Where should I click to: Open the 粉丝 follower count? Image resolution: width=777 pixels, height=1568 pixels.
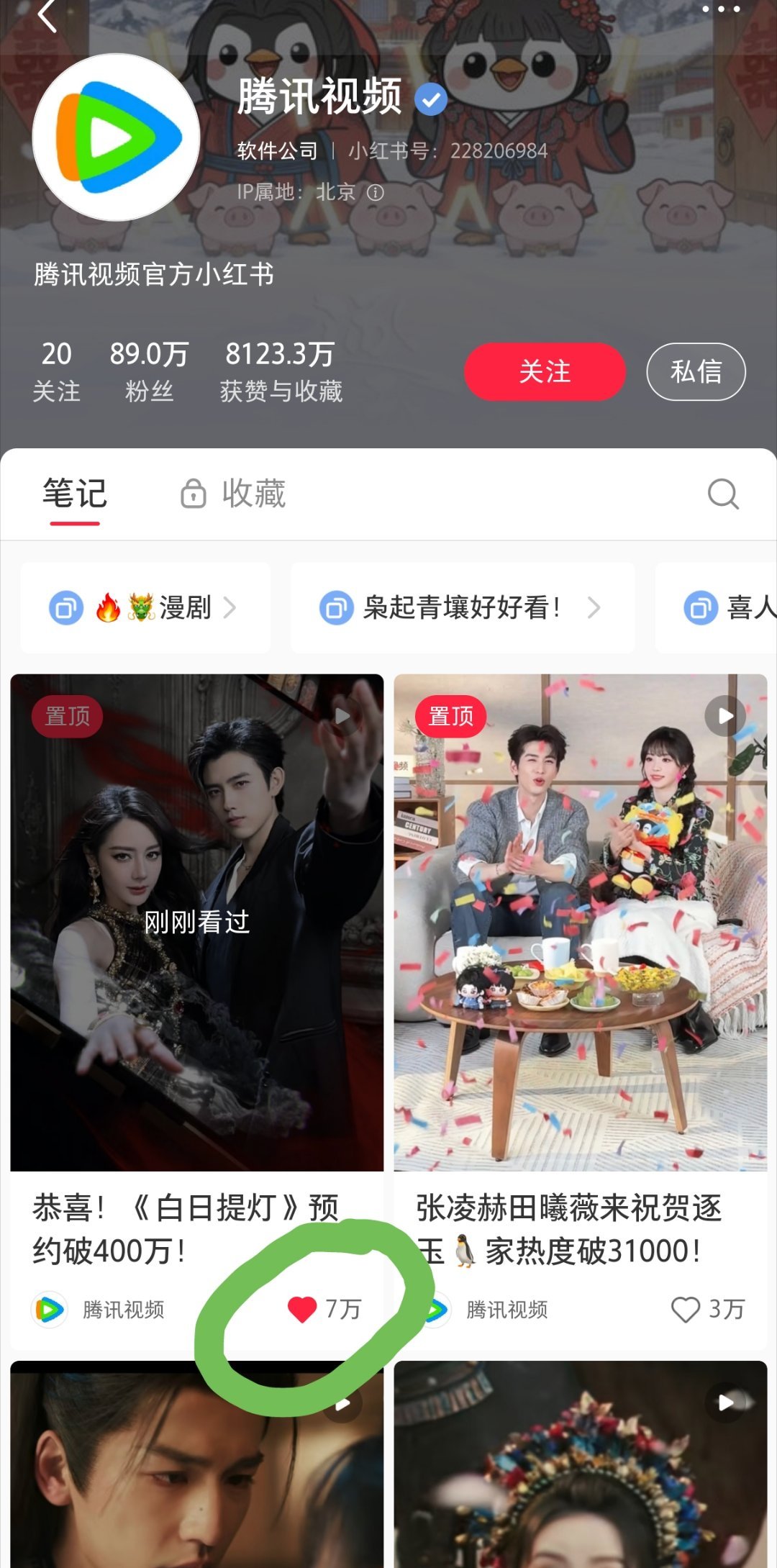tap(147, 371)
